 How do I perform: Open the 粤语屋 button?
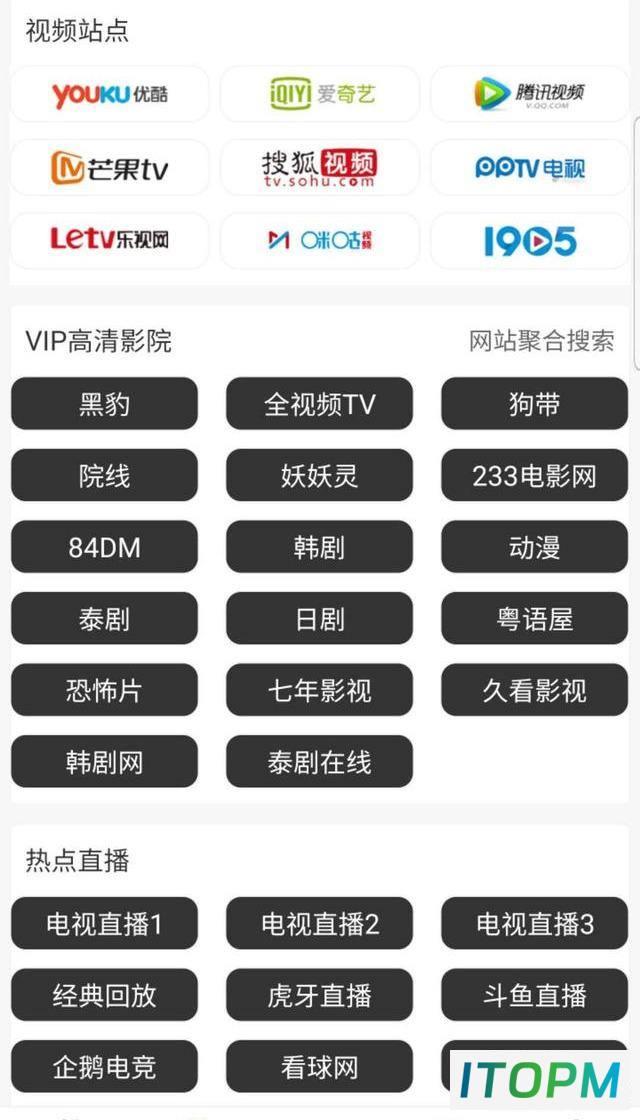(534, 618)
